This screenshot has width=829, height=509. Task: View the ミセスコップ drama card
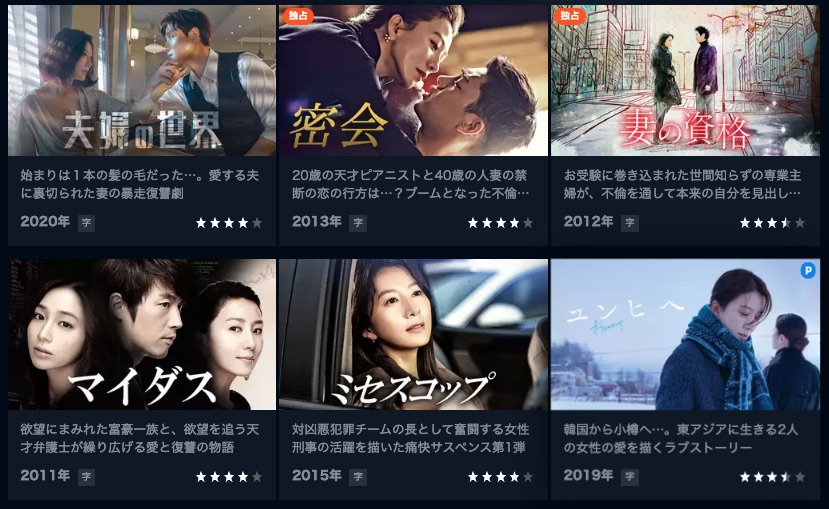413,335
